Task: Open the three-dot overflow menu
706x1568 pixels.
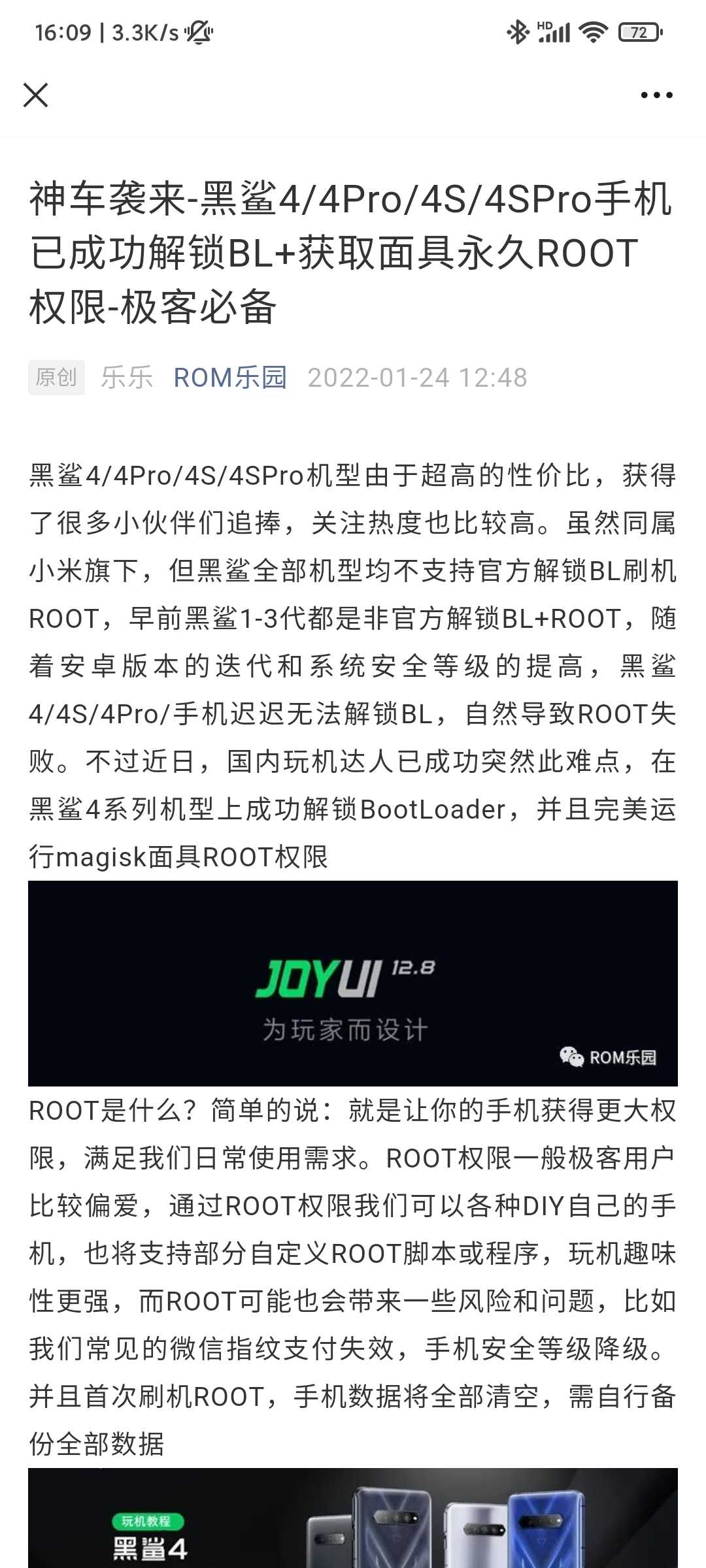Action: (656, 95)
